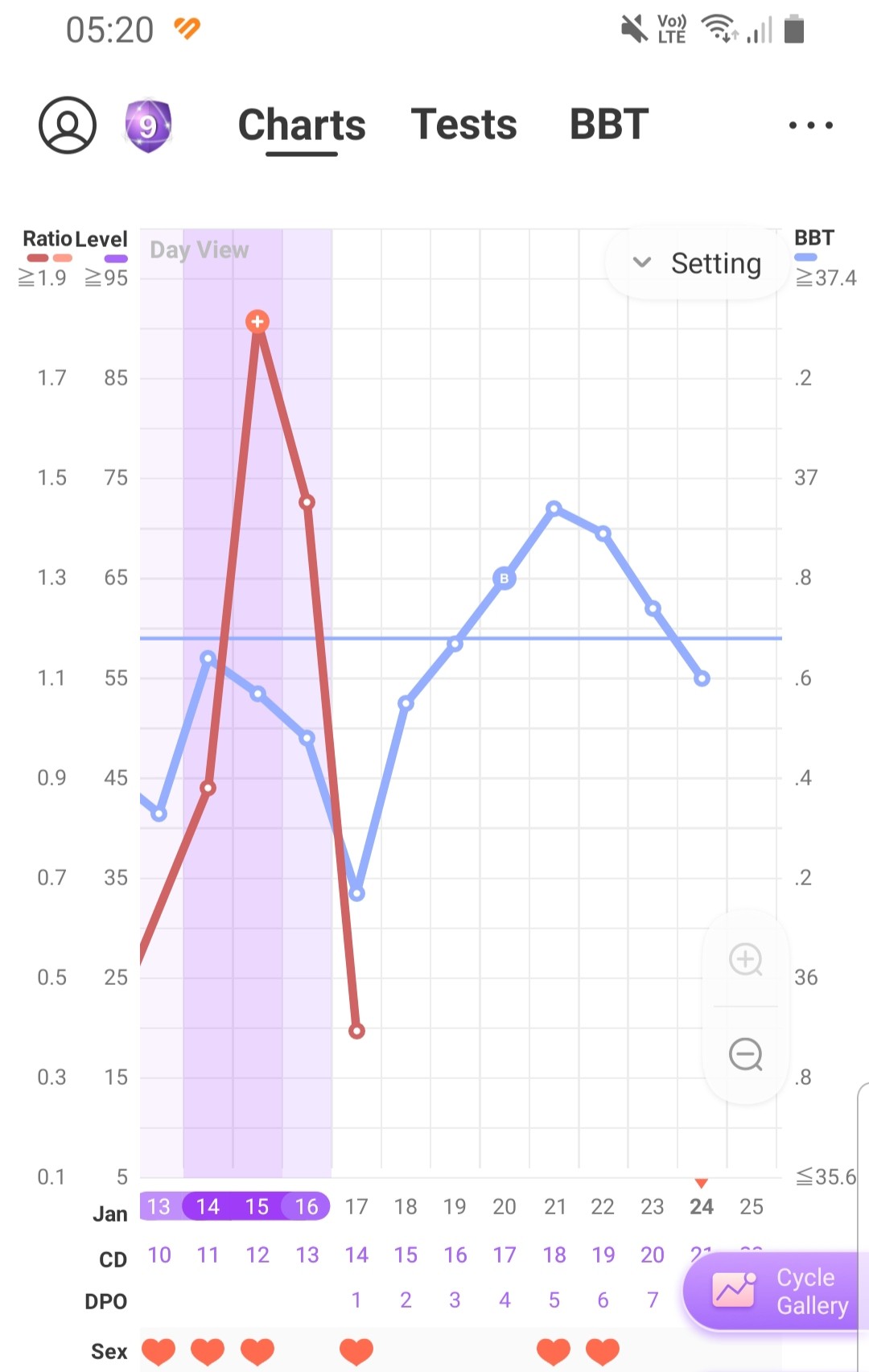
Task: Zoom out of the chart
Action: point(746,1054)
